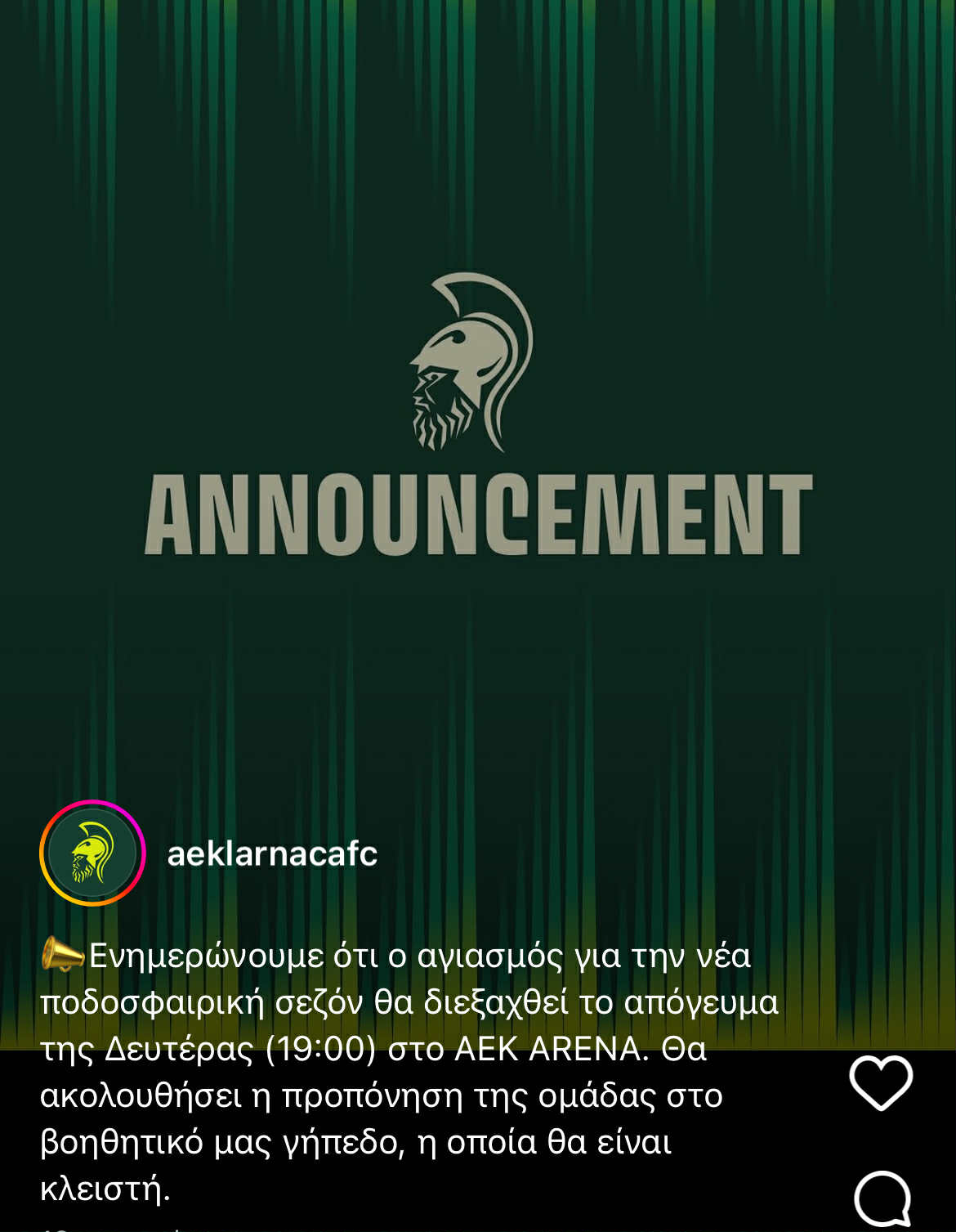The height and width of the screenshot is (1232, 956).
Task: Like the aeklarnacafc announcement post
Action: click(881, 1082)
